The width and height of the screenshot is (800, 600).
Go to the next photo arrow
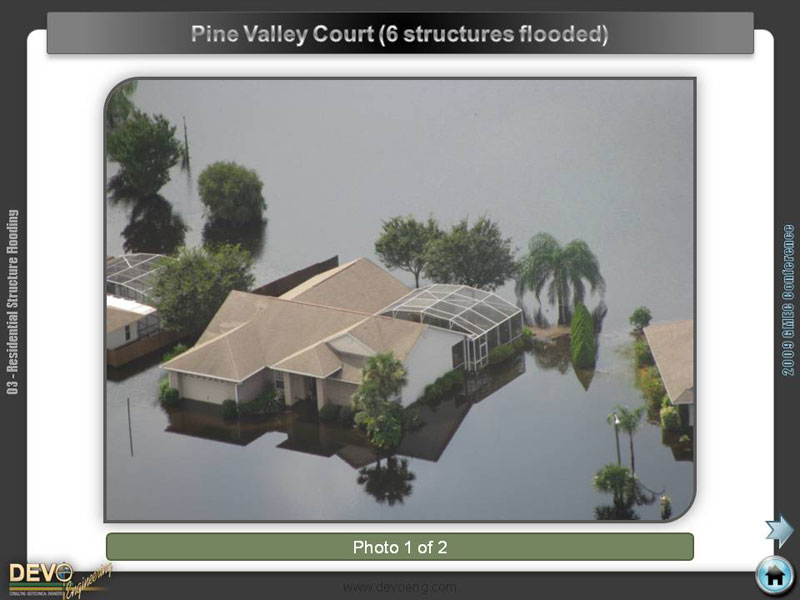click(x=779, y=530)
